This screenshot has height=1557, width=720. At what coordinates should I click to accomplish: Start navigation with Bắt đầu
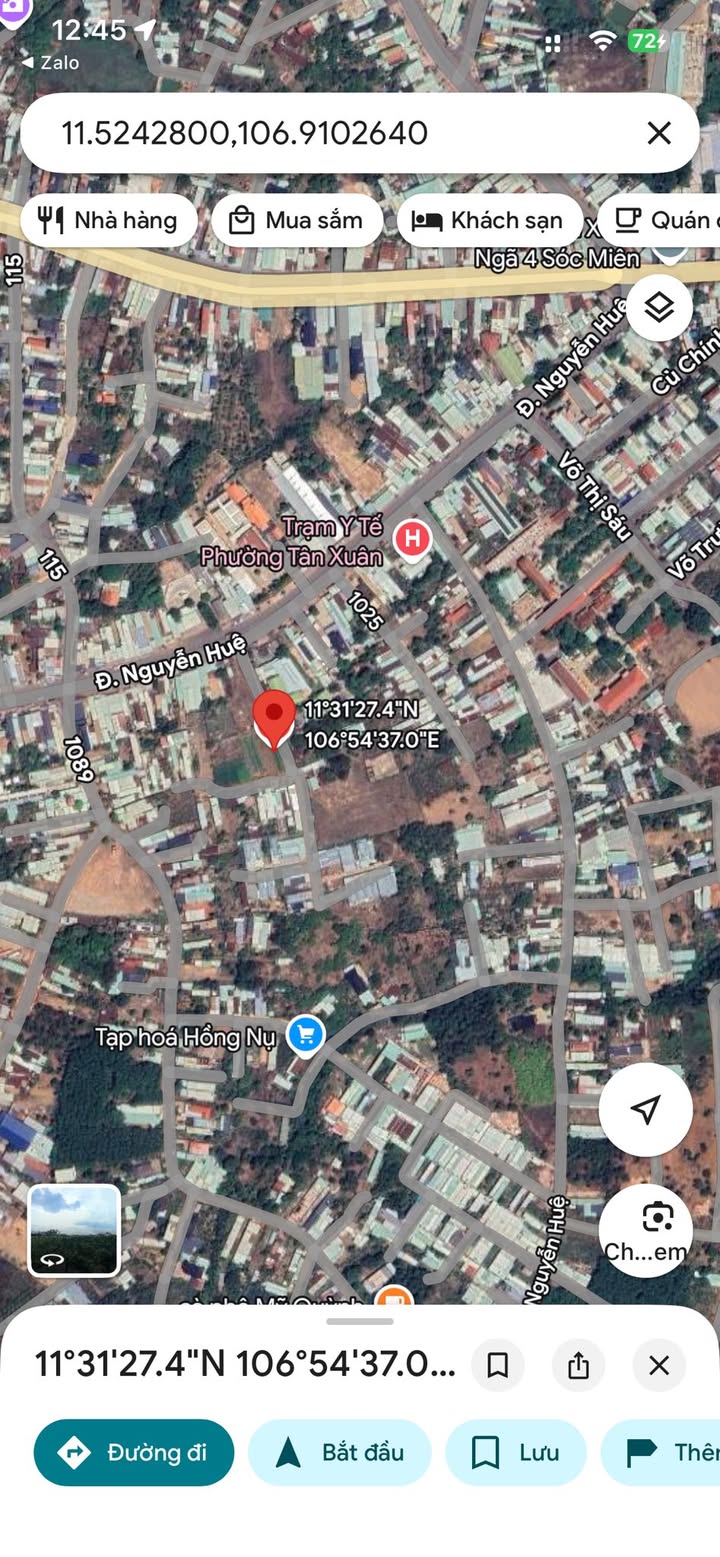pos(340,1452)
